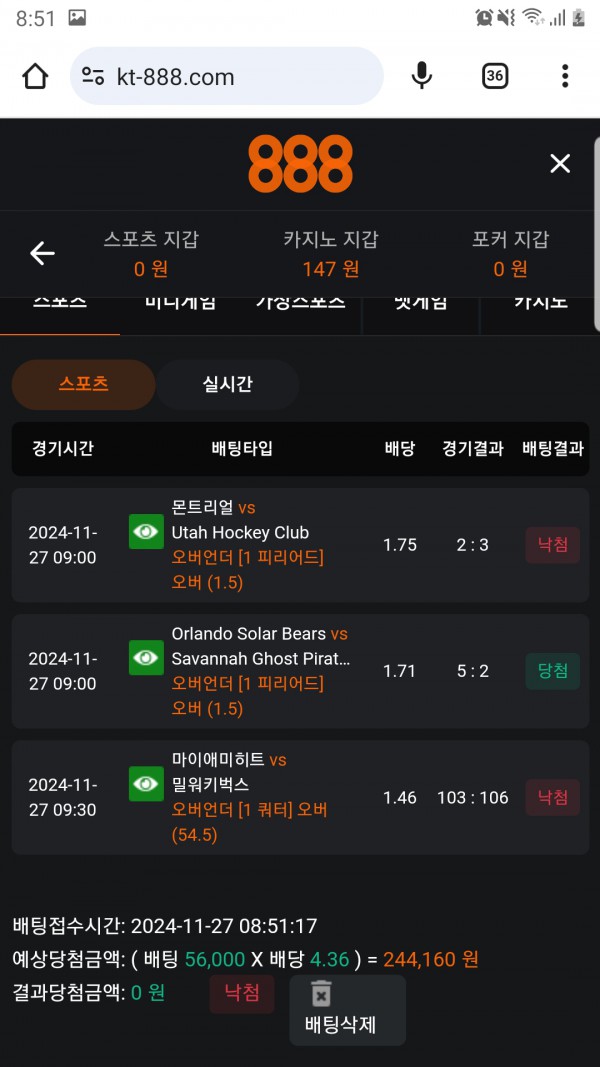Select the 스포츠 filter chip
The width and height of the screenshot is (600, 1067).
(x=84, y=384)
